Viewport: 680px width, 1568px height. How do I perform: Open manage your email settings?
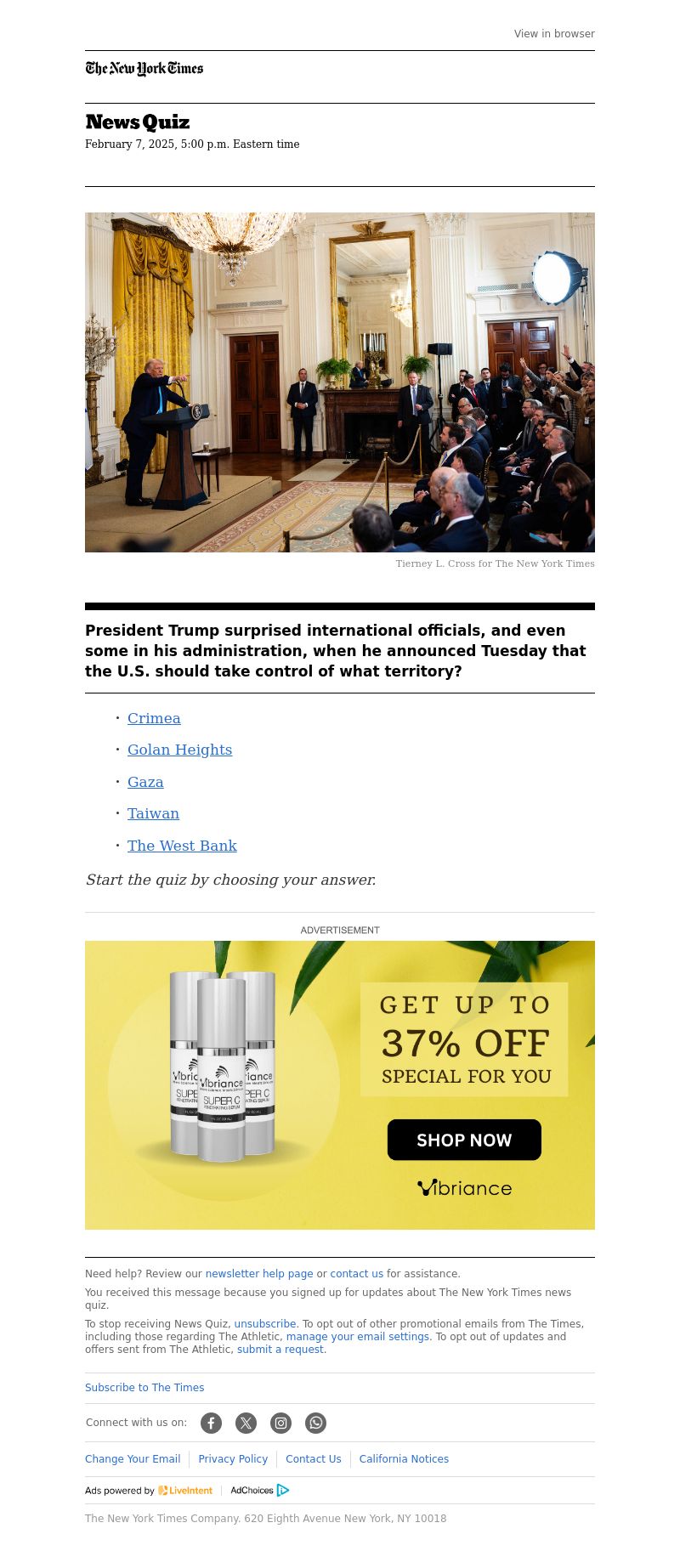click(357, 1337)
